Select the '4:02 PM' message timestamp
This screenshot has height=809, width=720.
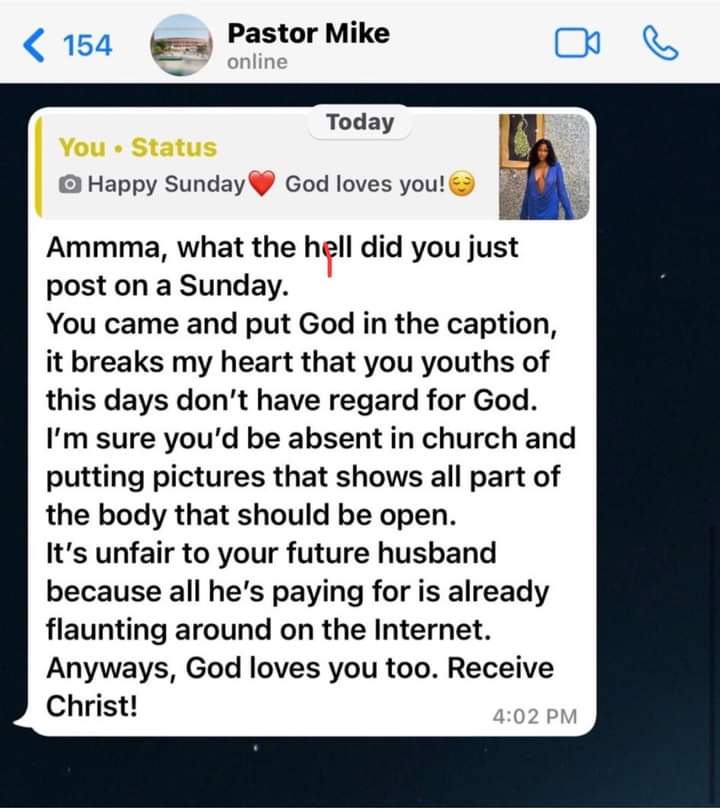coord(536,716)
